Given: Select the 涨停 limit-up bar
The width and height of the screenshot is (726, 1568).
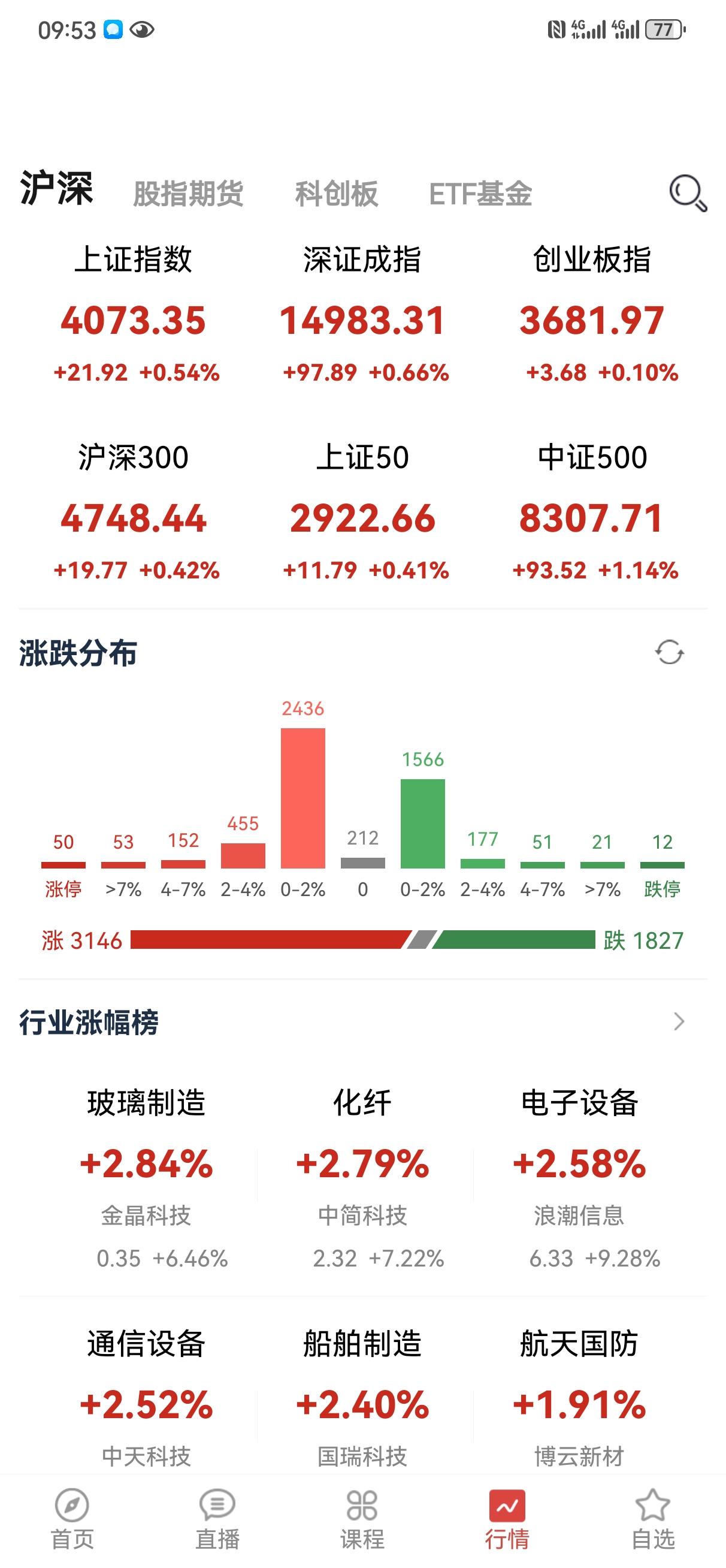Looking at the screenshot, I should coord(63,864).
